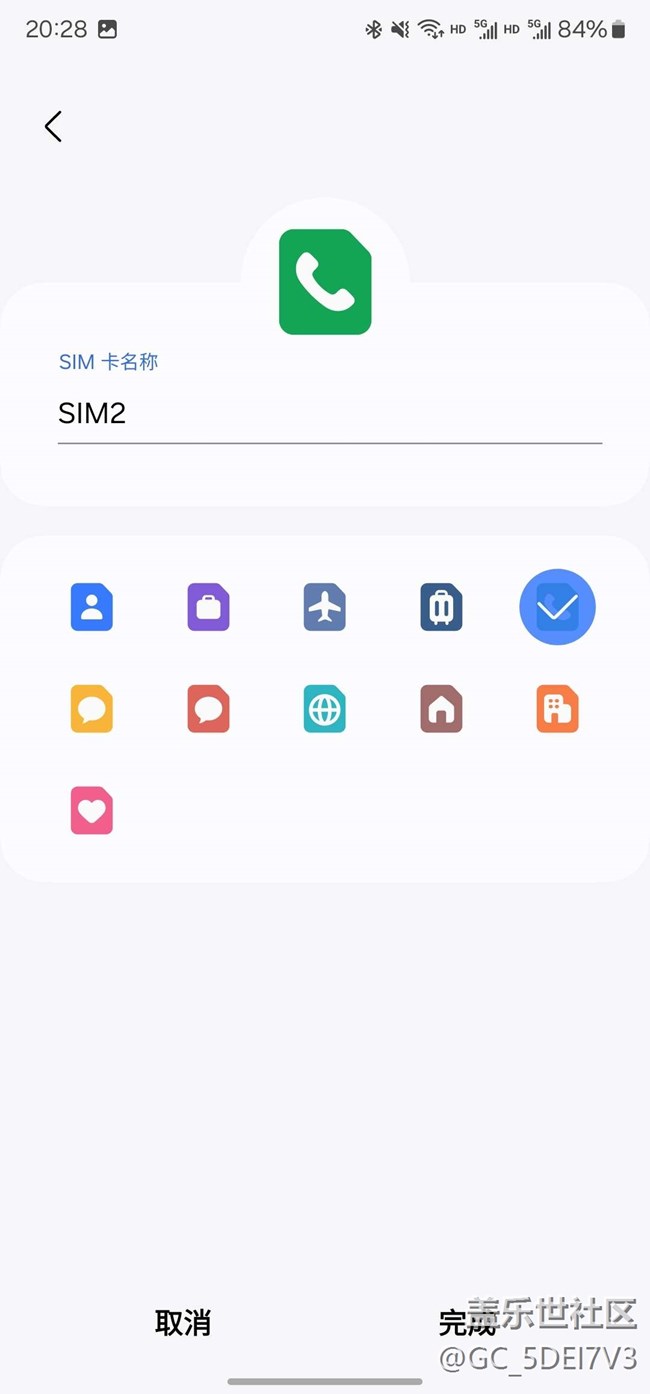The height and width of the screenshot is (1394, 650).
Task: Edit the SIM card name field
Action: pos(330,413)
